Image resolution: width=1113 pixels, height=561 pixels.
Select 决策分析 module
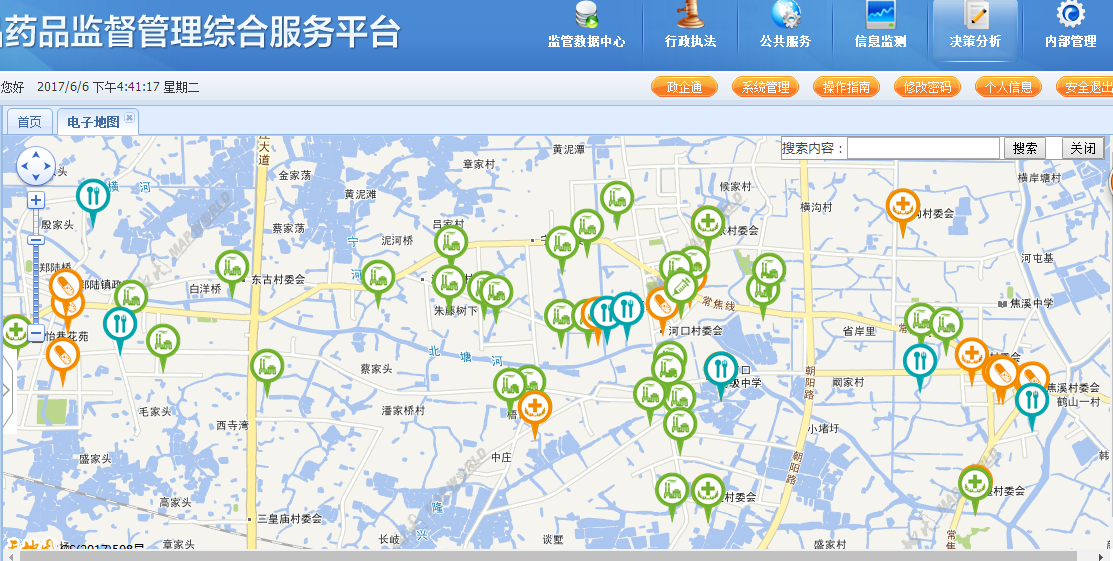point(975,28)
